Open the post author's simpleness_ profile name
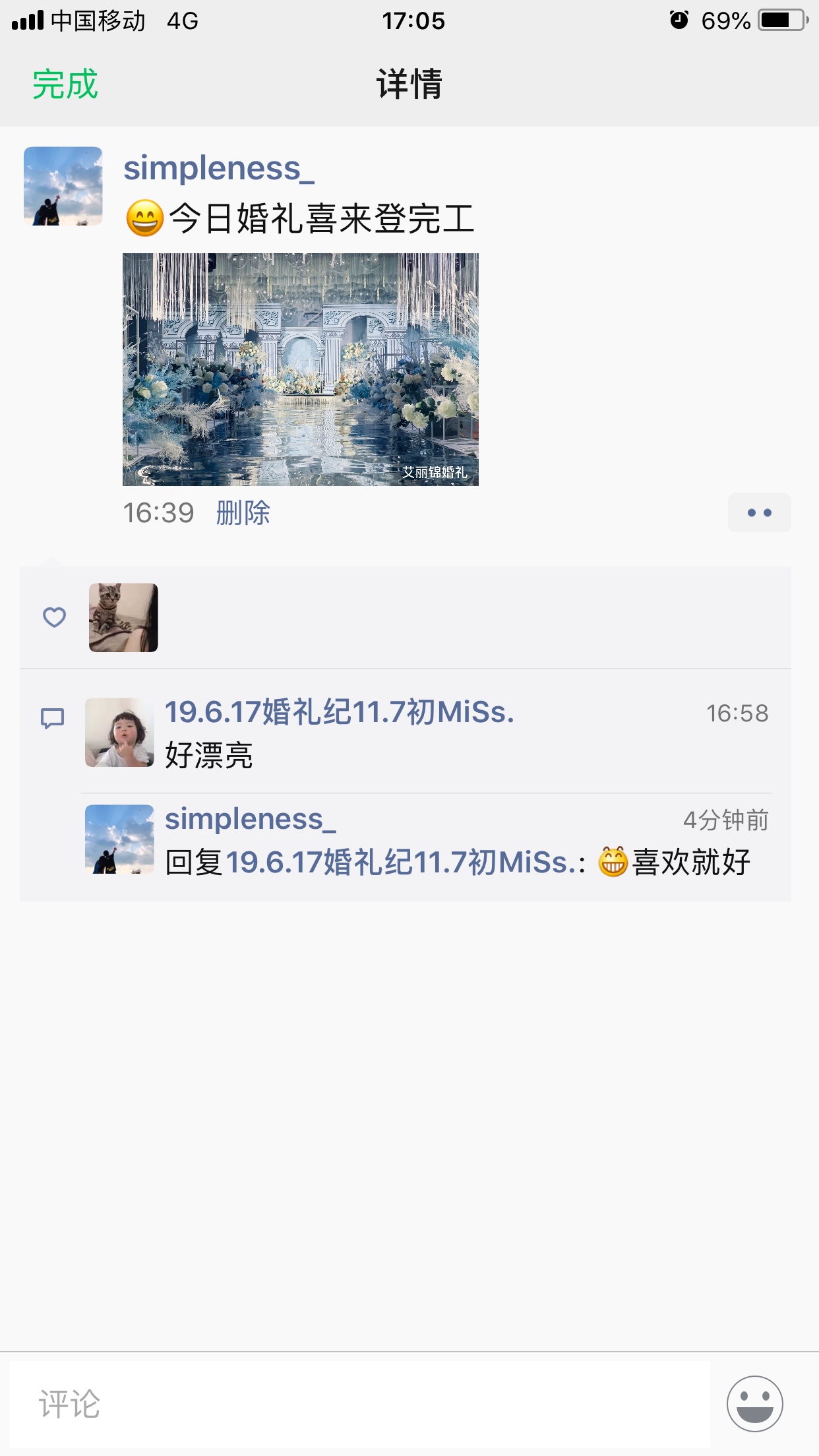 tap(219, 167)
